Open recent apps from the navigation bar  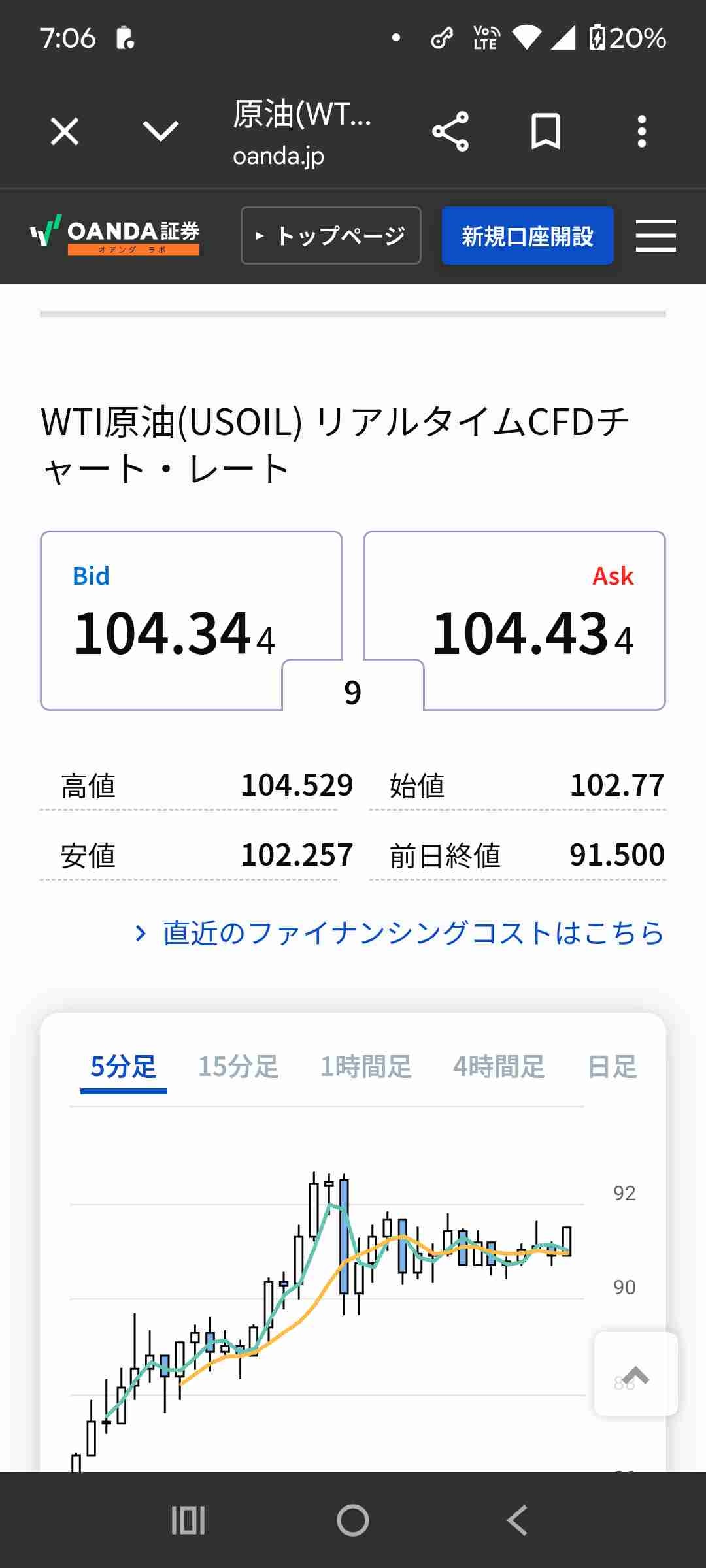tap(188, 1520)
